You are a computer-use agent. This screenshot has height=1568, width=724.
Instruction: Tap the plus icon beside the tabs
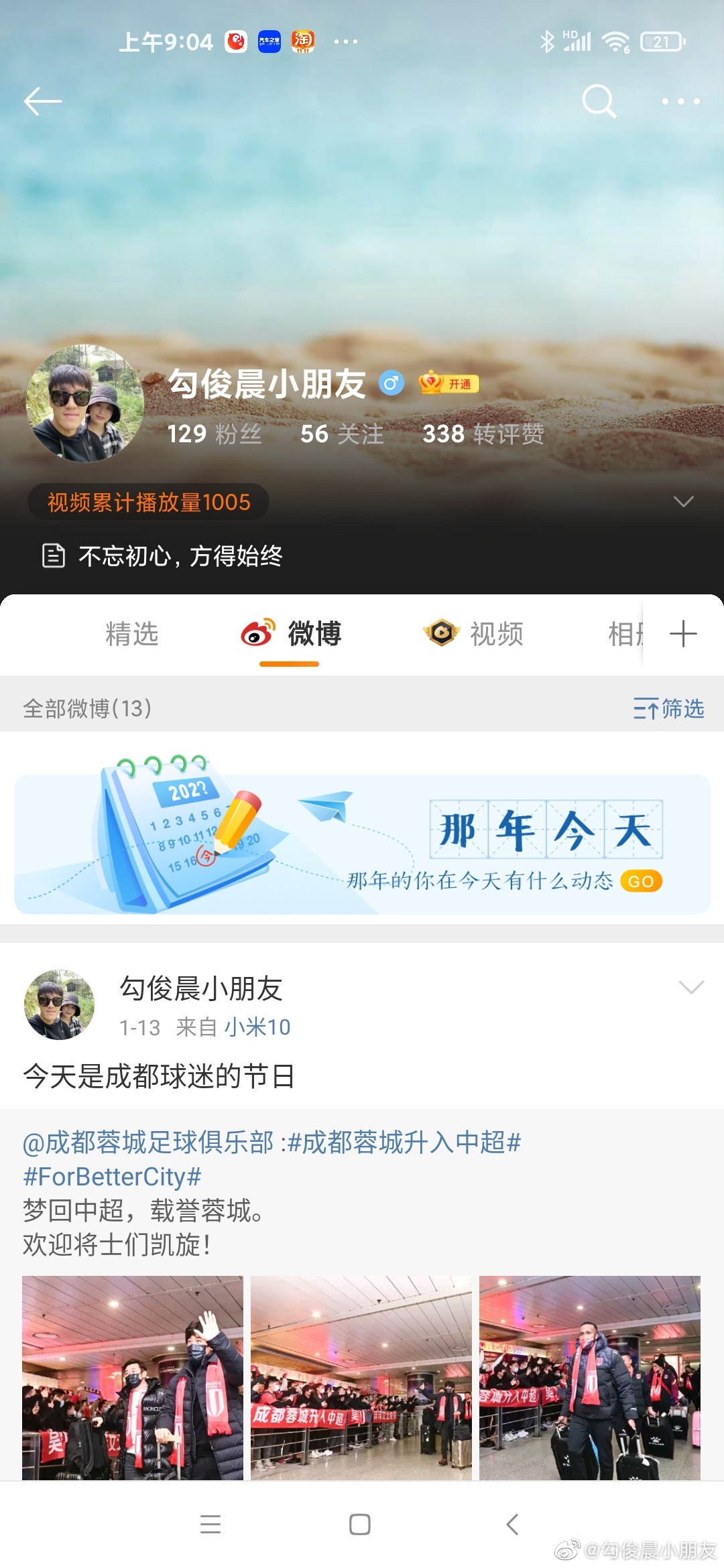(x=683, y=634)
